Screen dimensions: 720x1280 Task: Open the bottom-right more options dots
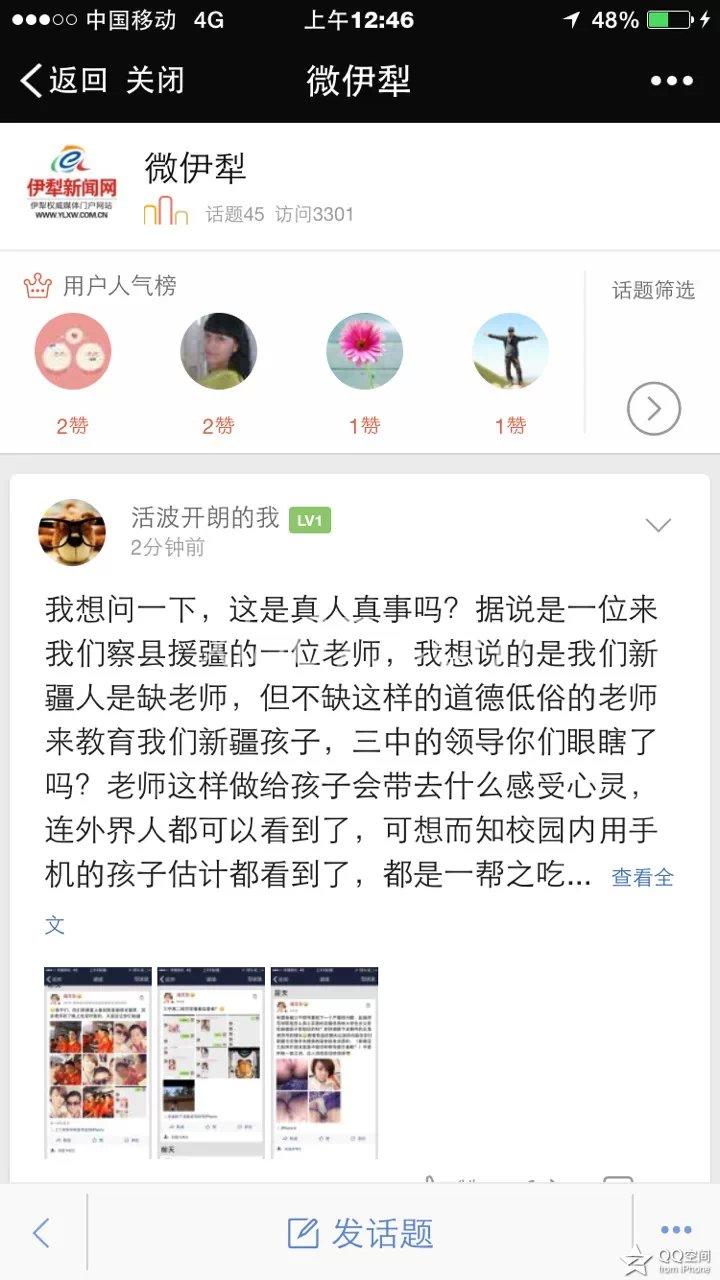click(x=676, y=1230)
